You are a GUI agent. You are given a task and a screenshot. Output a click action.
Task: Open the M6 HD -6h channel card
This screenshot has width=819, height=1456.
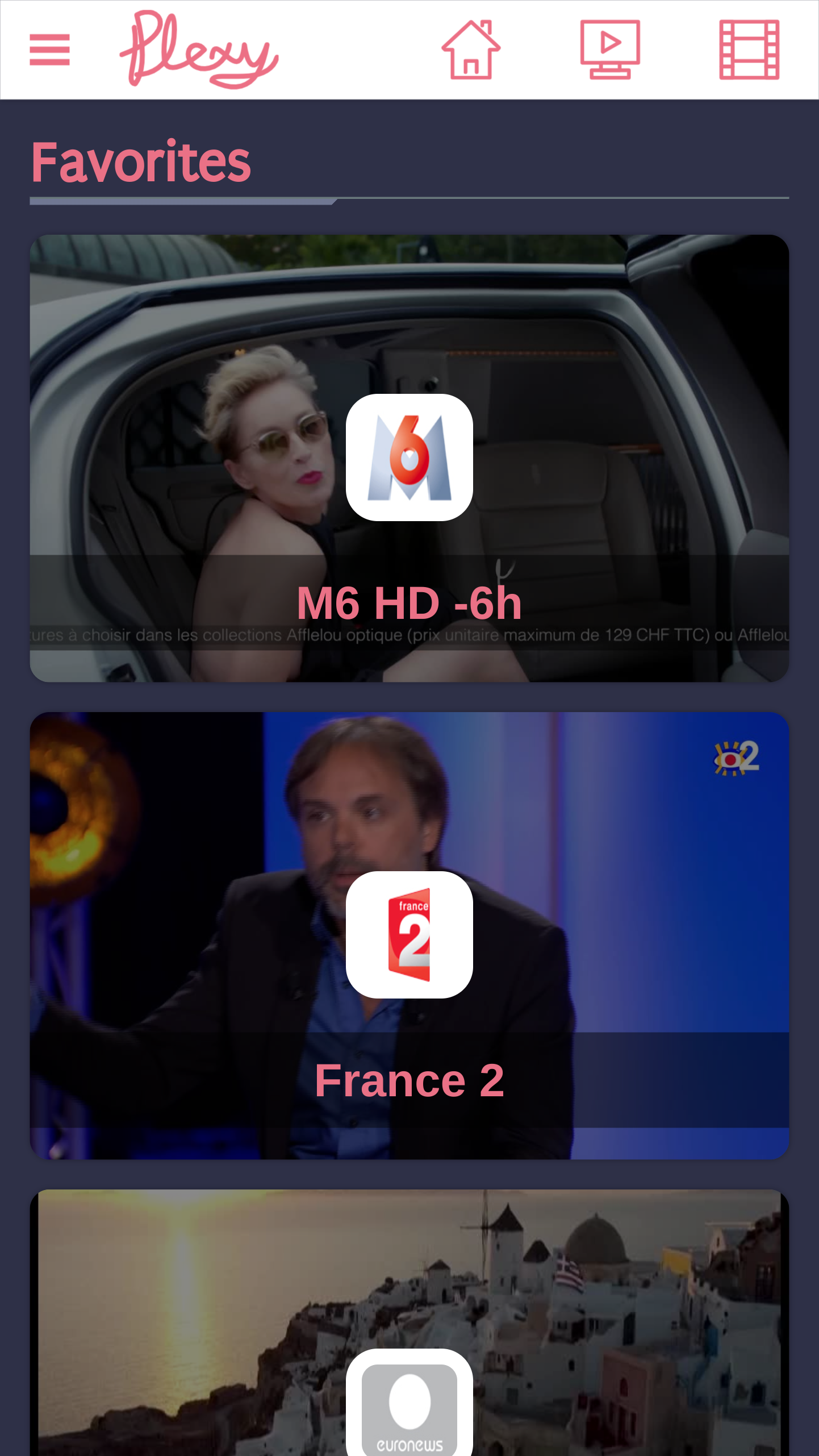[409, 458]
